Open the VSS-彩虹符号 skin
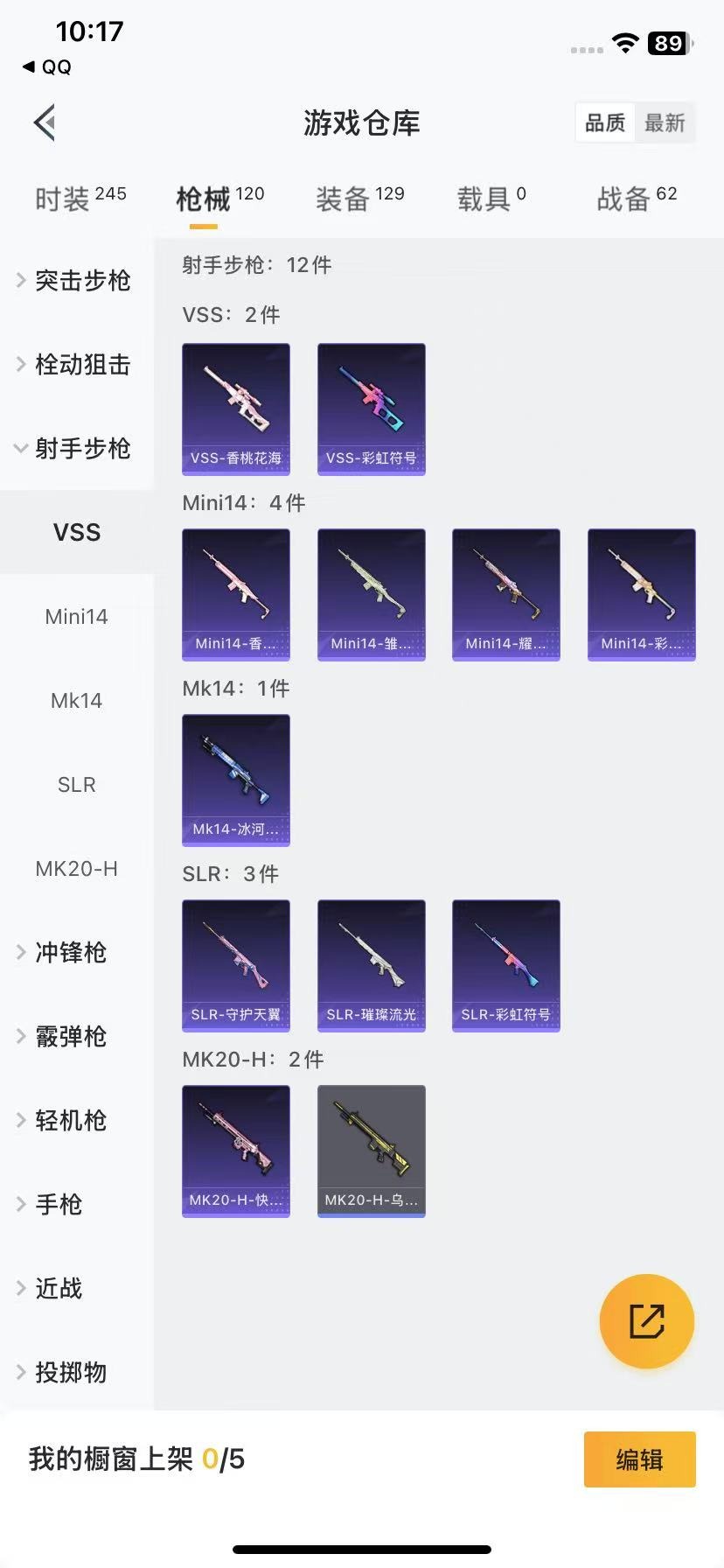This screenshot has width=724, height=1568. [x=371, y=409]
